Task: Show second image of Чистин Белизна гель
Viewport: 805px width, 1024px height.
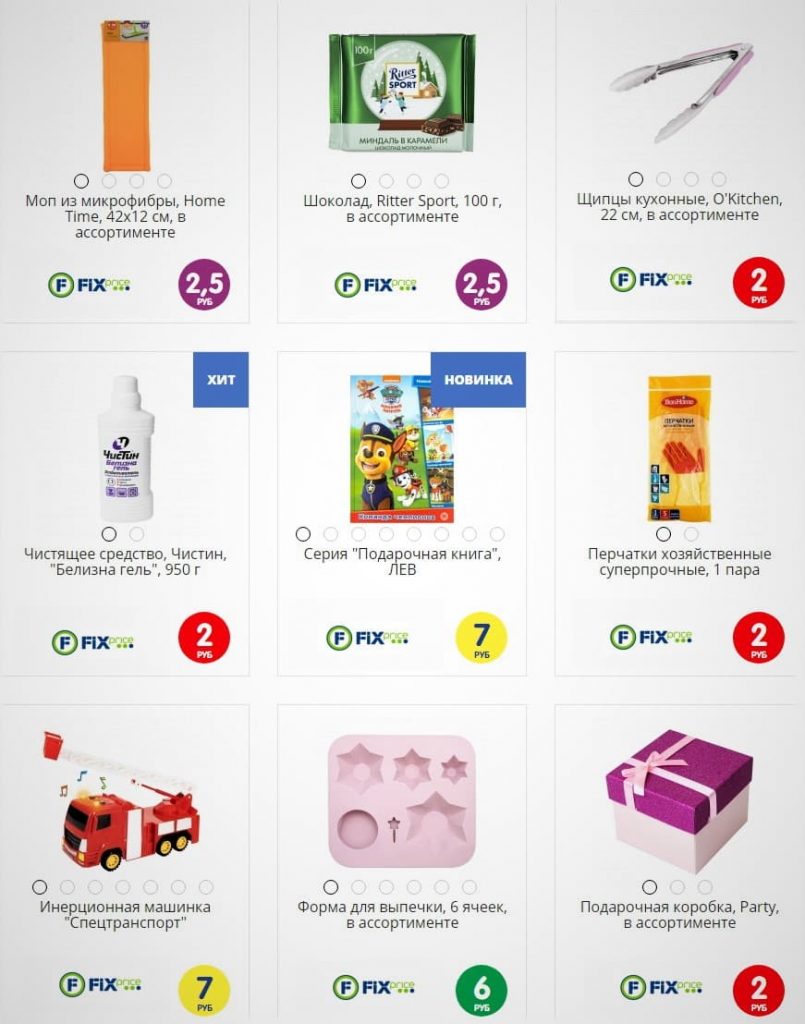Action: [x=137, y=535]
